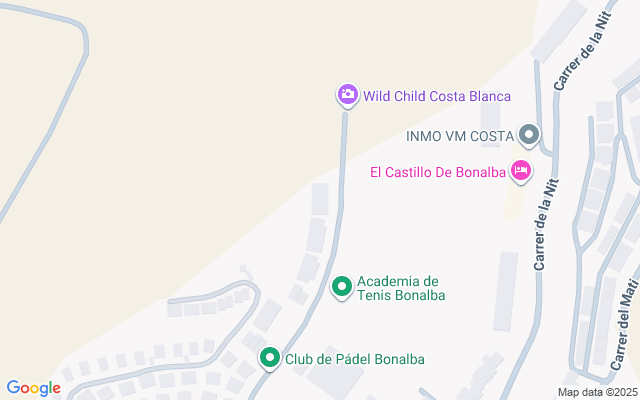The height and width of the screenshot is (400, 640).
Task: Open the Wild Child Costa Blanca map marker
Action: click(347, 95)
